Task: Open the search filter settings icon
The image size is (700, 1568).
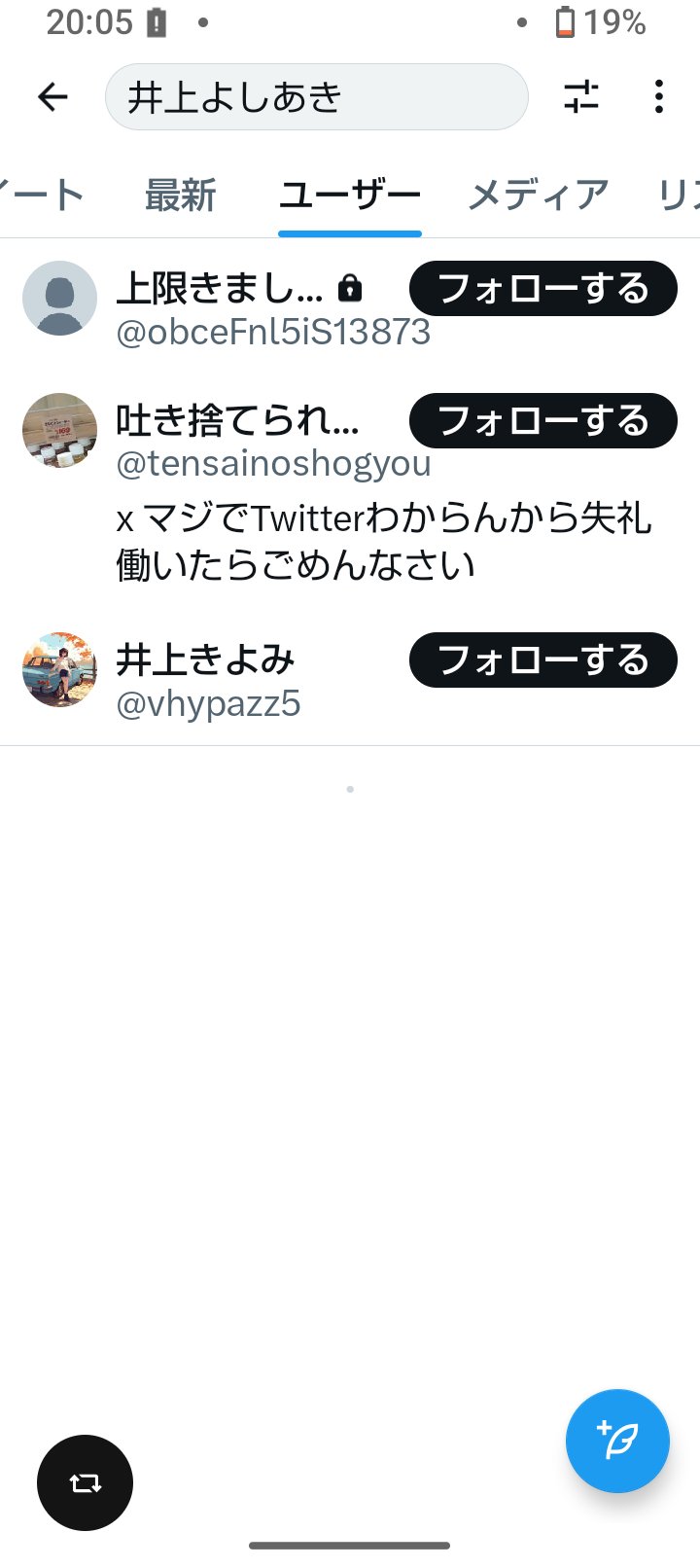Action: [581, 96]
